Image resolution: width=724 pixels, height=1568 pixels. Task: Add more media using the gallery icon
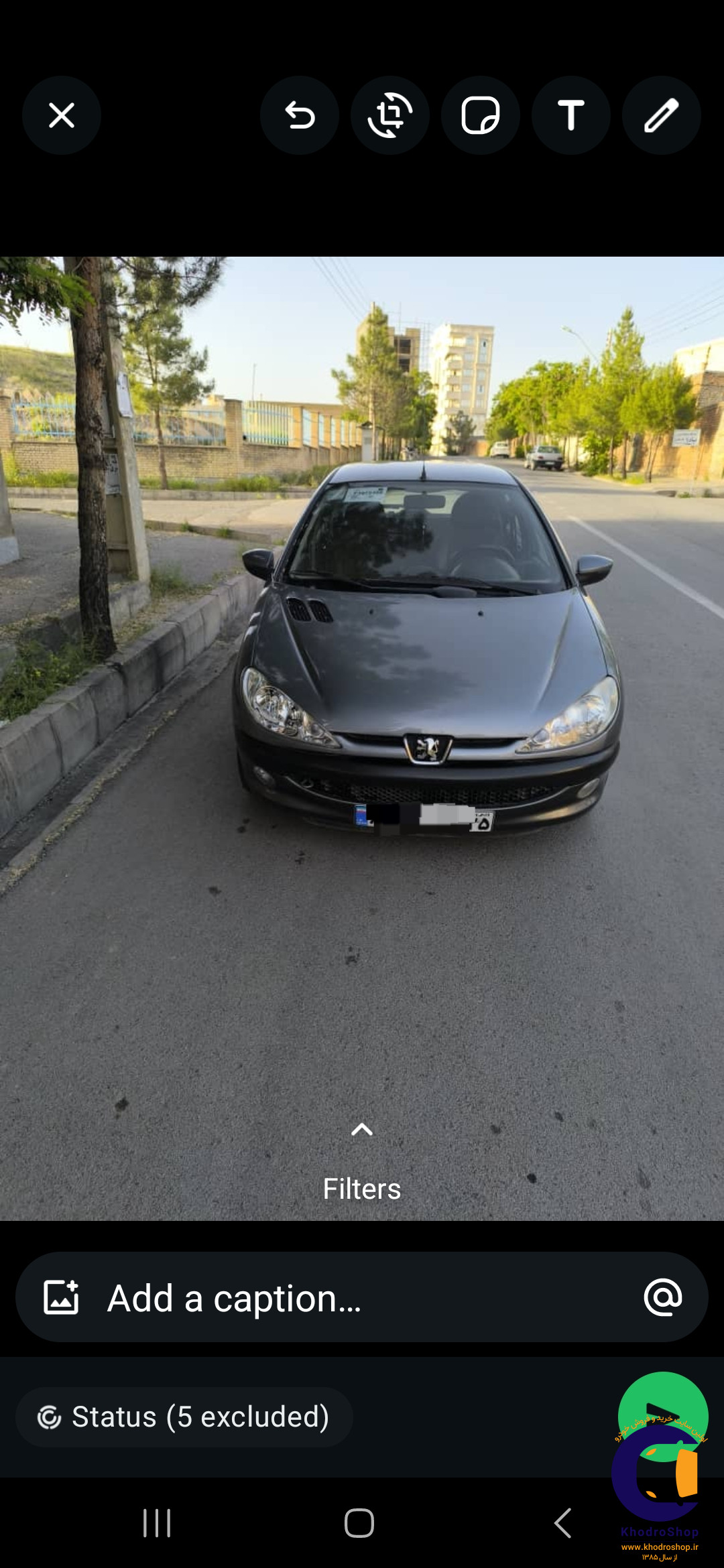pyautogui.click(x=61, y=1297)
